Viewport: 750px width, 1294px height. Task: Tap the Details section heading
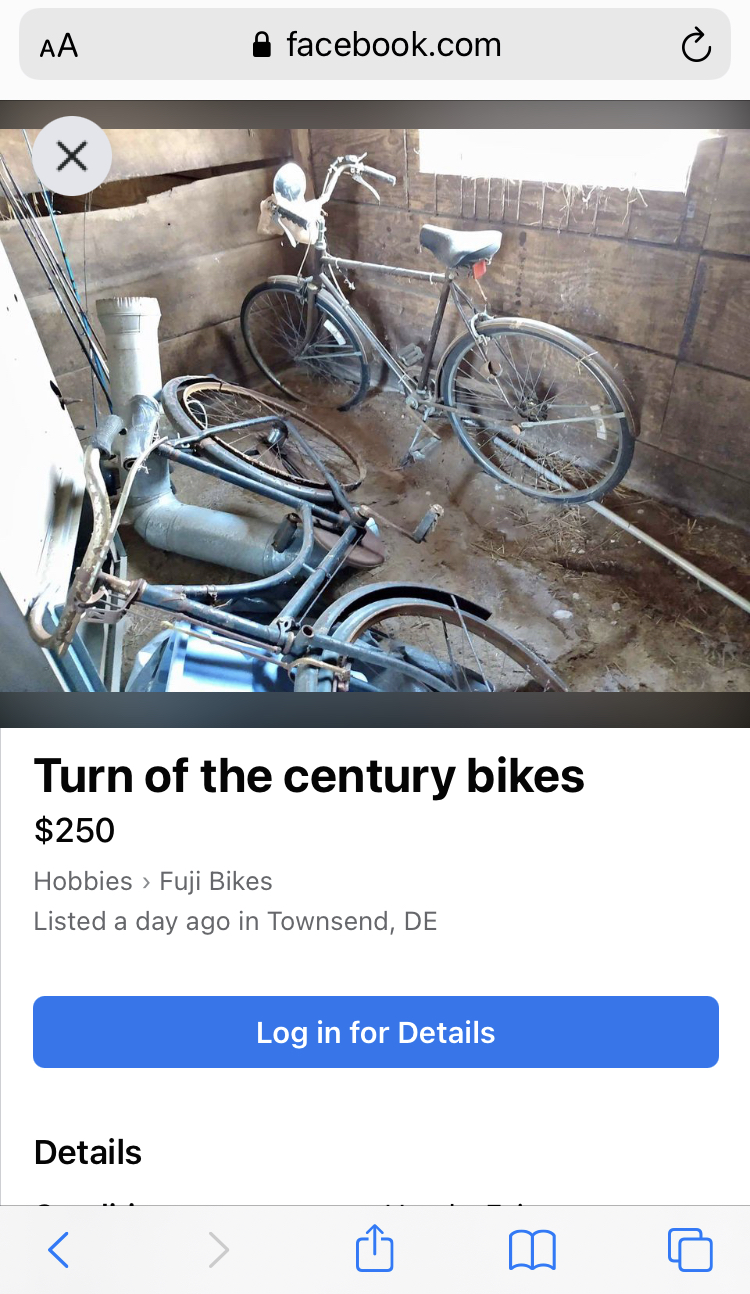[87, 1152]
